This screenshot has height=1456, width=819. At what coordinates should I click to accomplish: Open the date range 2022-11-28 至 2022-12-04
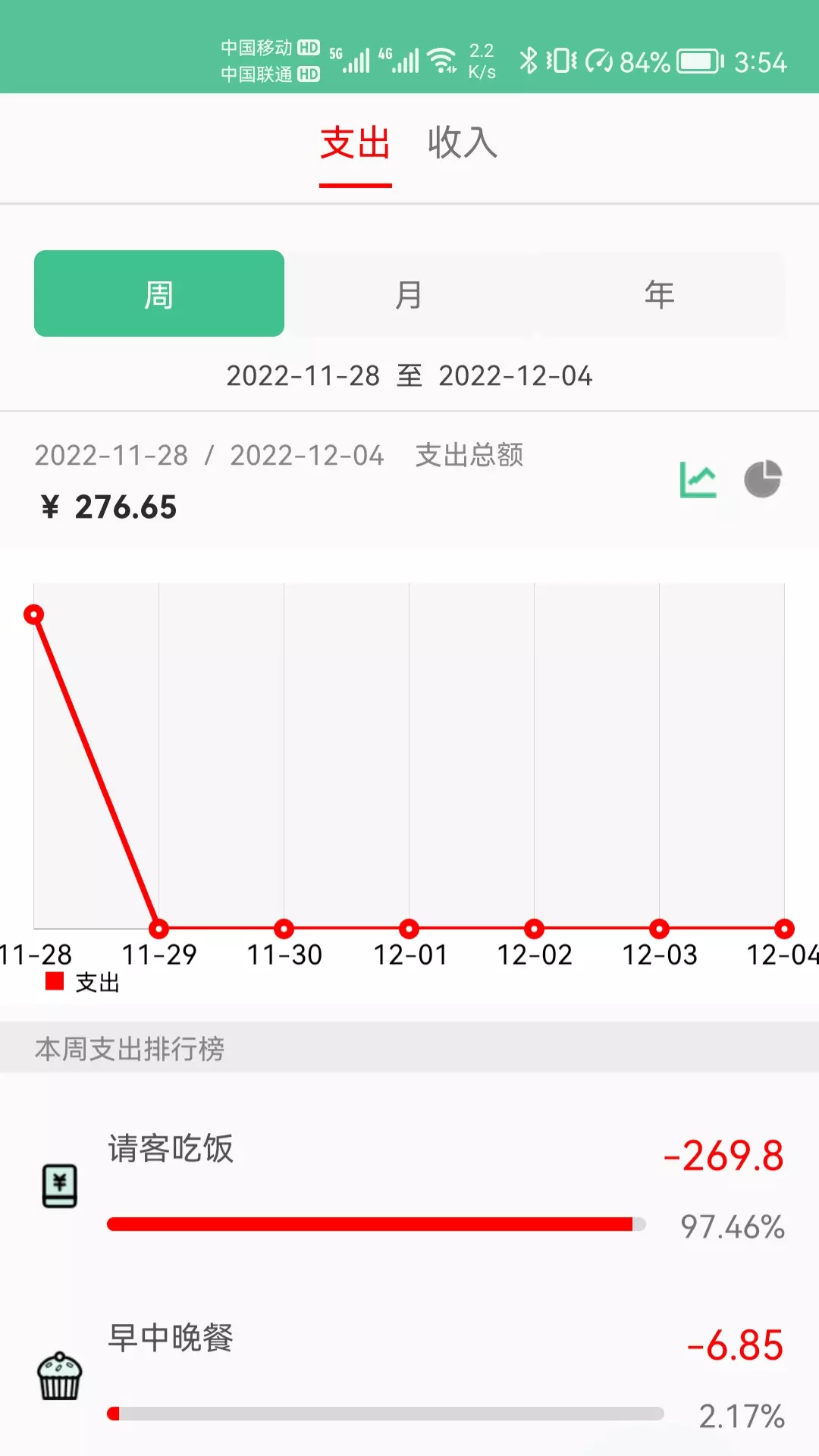point(409,375)
